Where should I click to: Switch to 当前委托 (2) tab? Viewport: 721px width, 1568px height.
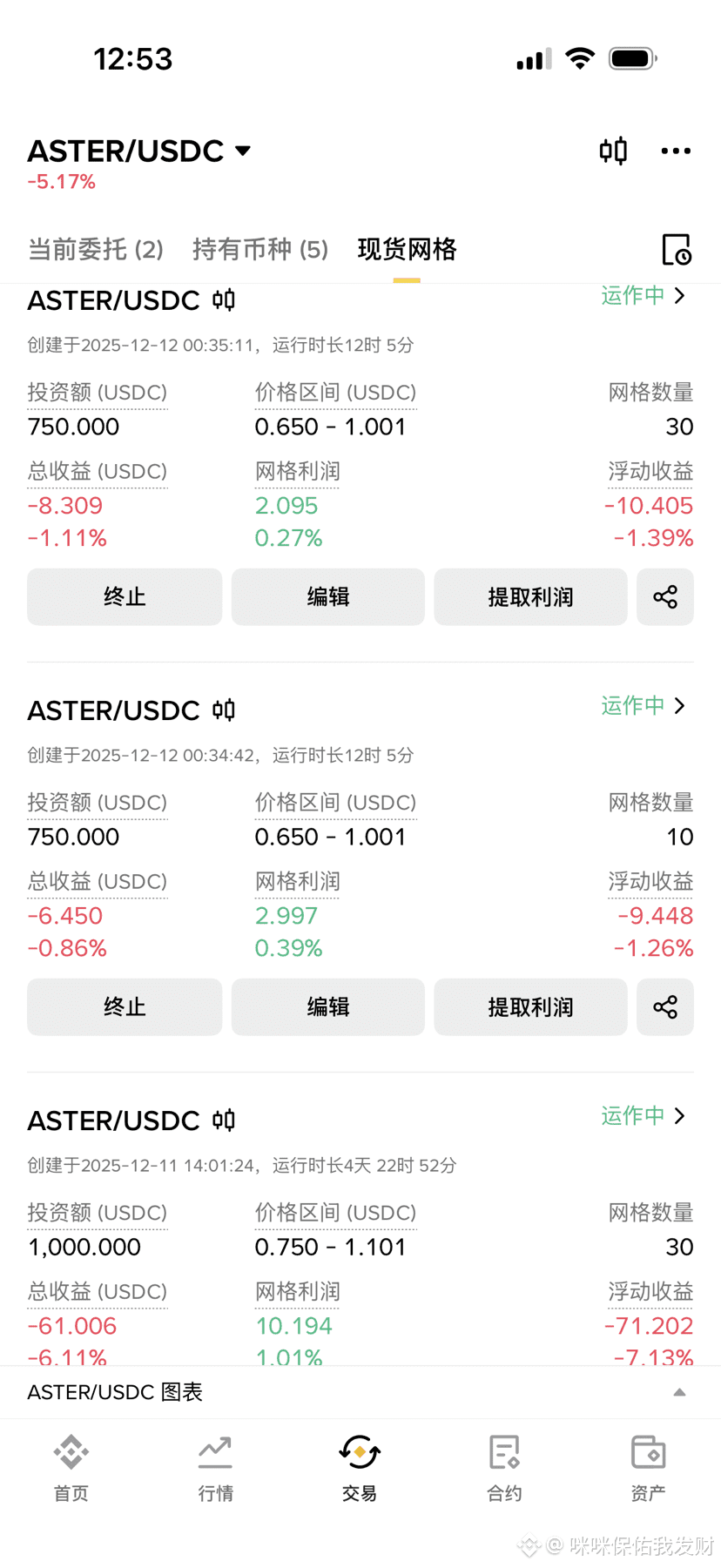96,250
